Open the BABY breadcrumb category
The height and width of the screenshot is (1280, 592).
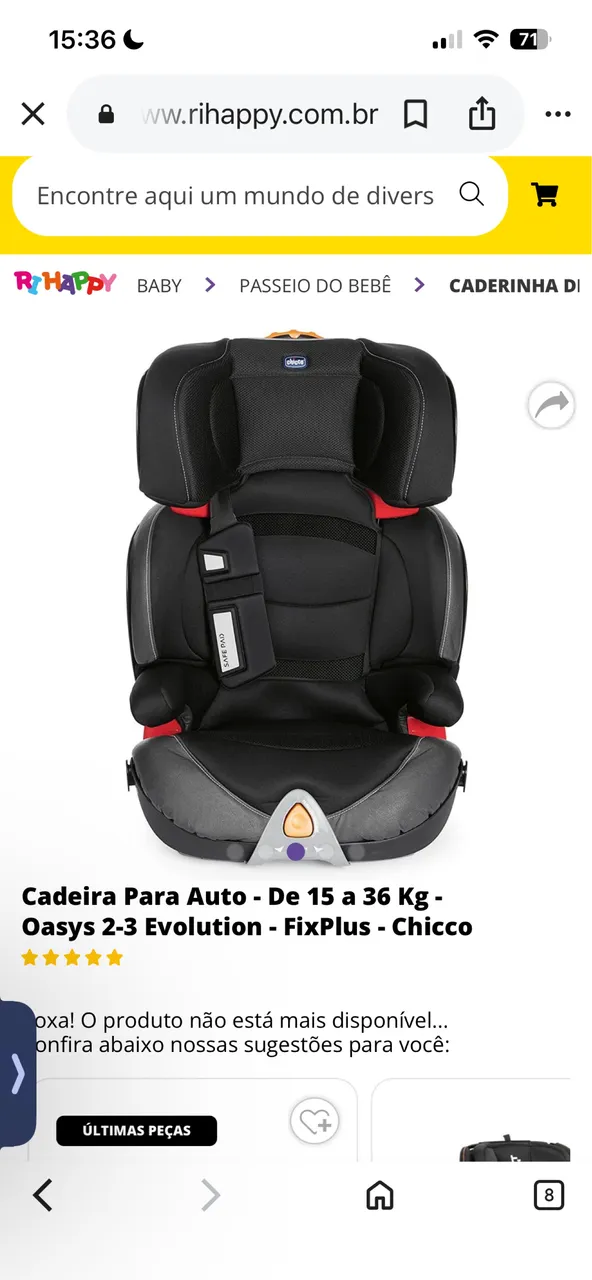[159, 285]
